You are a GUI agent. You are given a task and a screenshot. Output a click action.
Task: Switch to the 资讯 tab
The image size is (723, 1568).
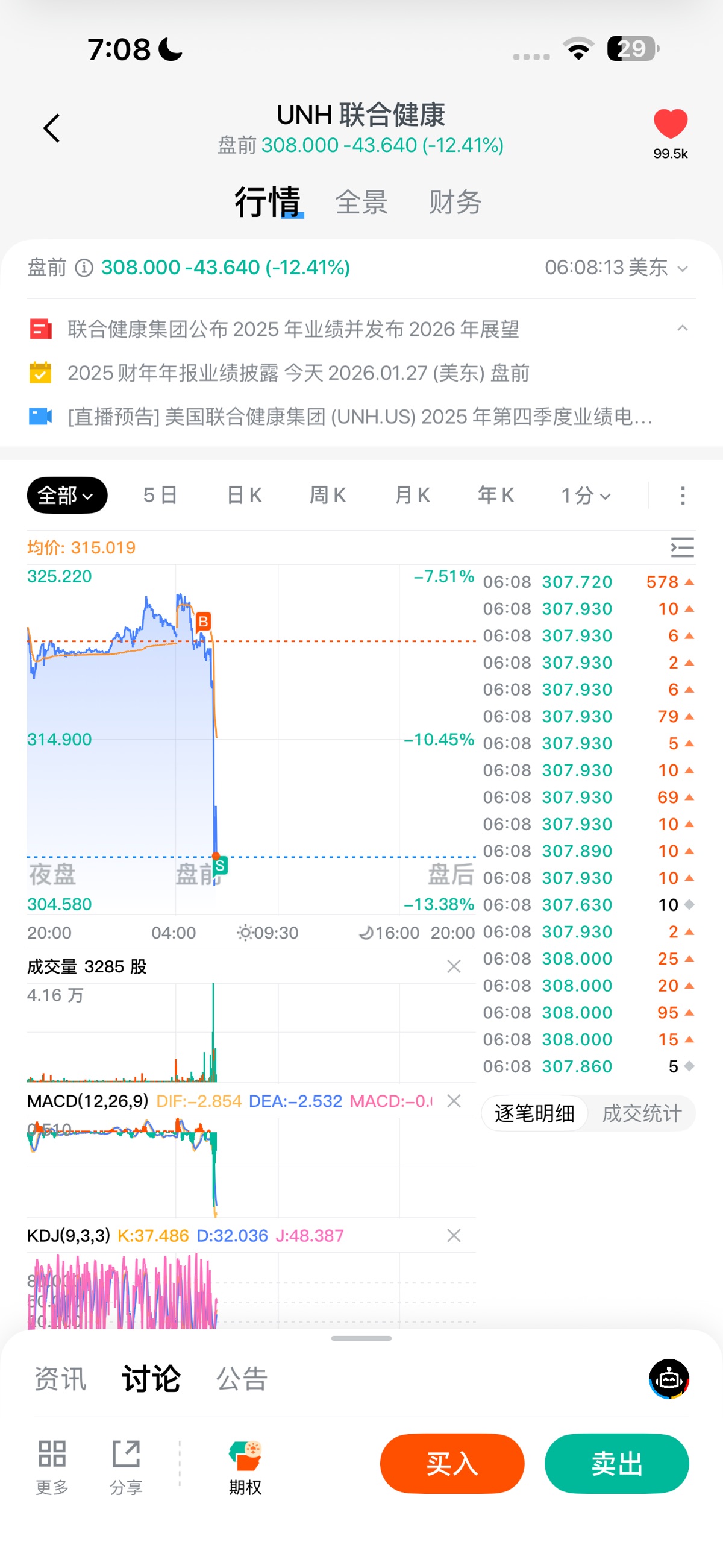point(60,1379)
